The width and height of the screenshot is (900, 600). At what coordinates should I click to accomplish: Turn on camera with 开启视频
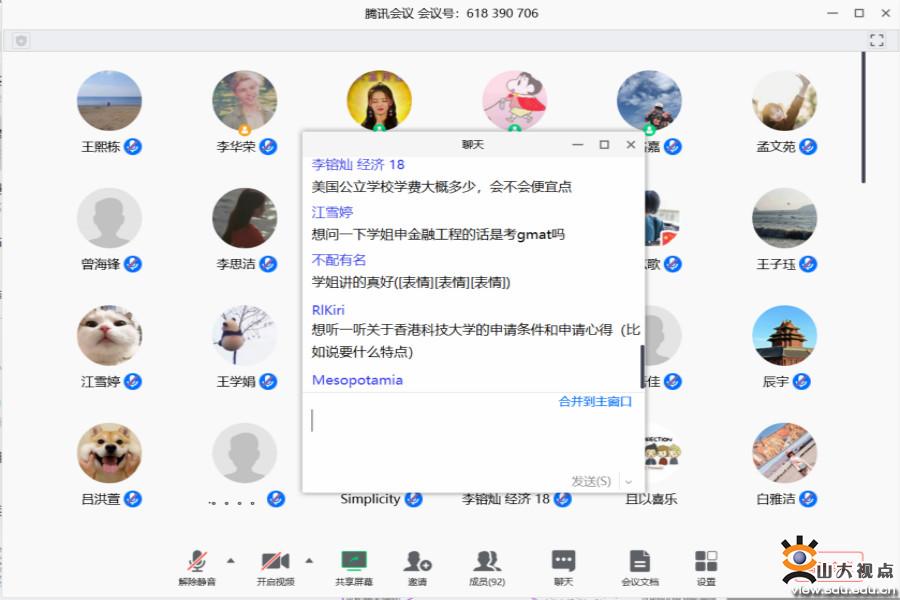click(275, 567)
